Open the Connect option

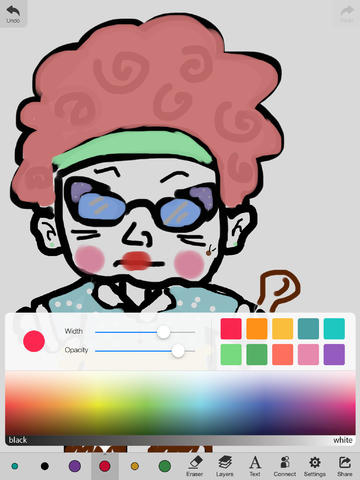tap(285, 466)
